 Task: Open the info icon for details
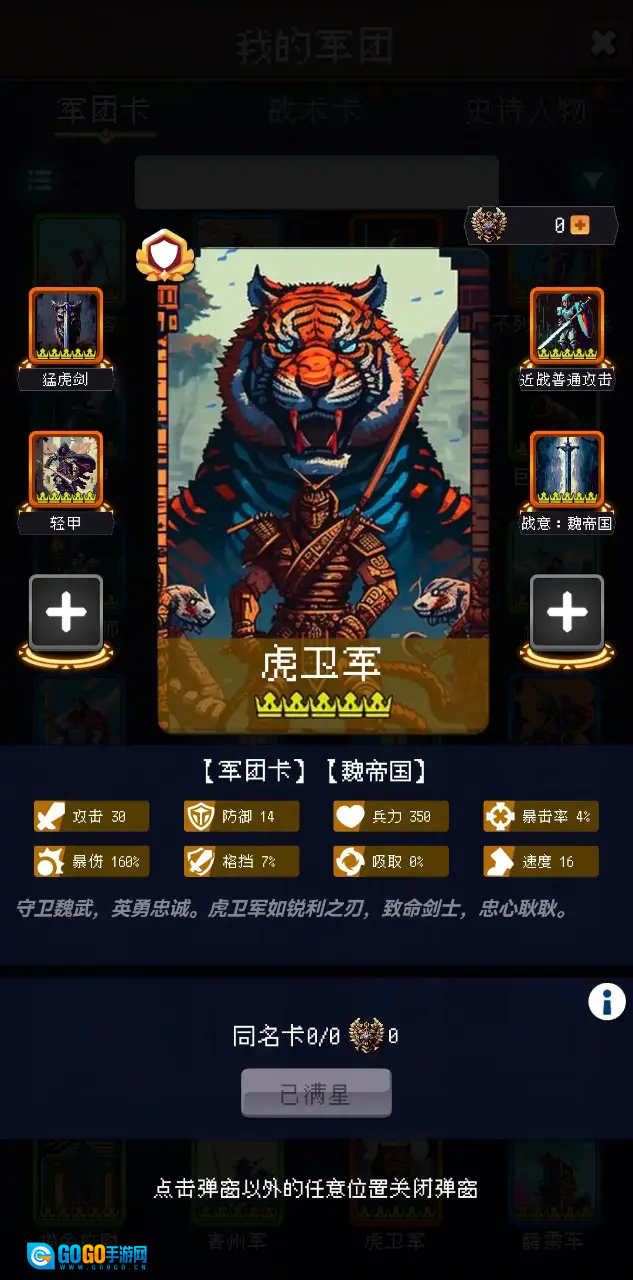pos(606,1001)
